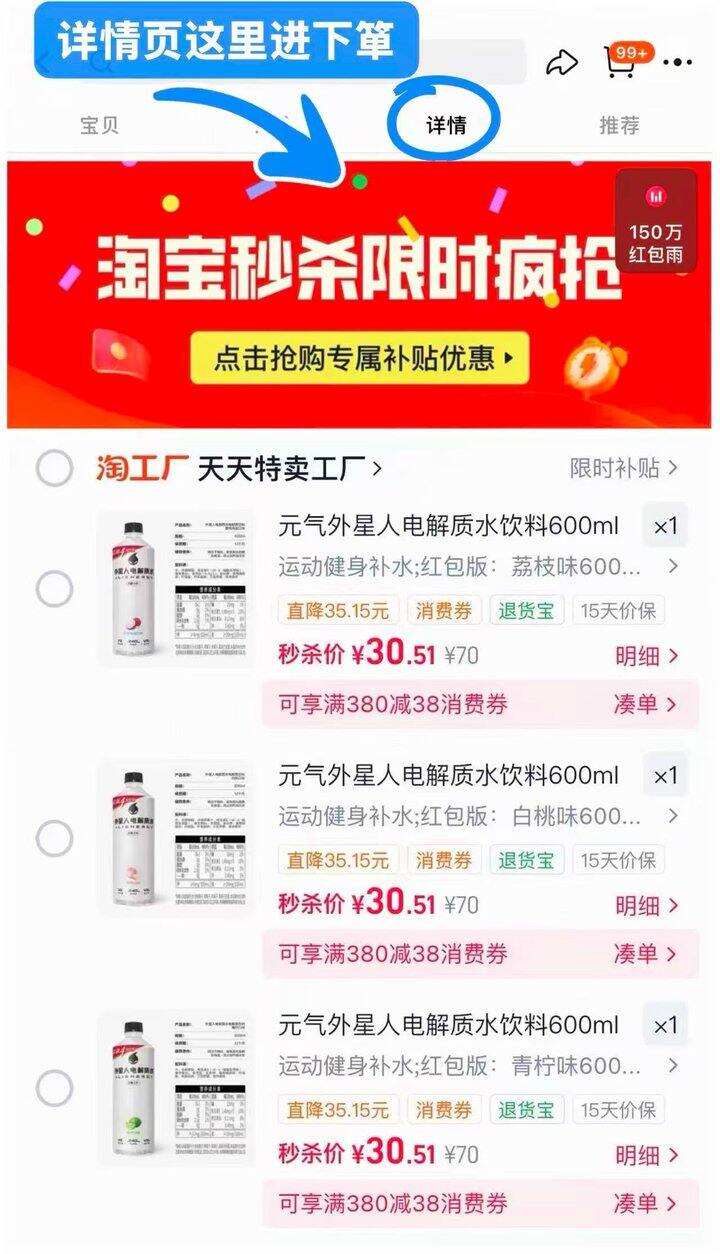Open the shopping cart
Screen dimensions: 720x1254
coord(622,62)
